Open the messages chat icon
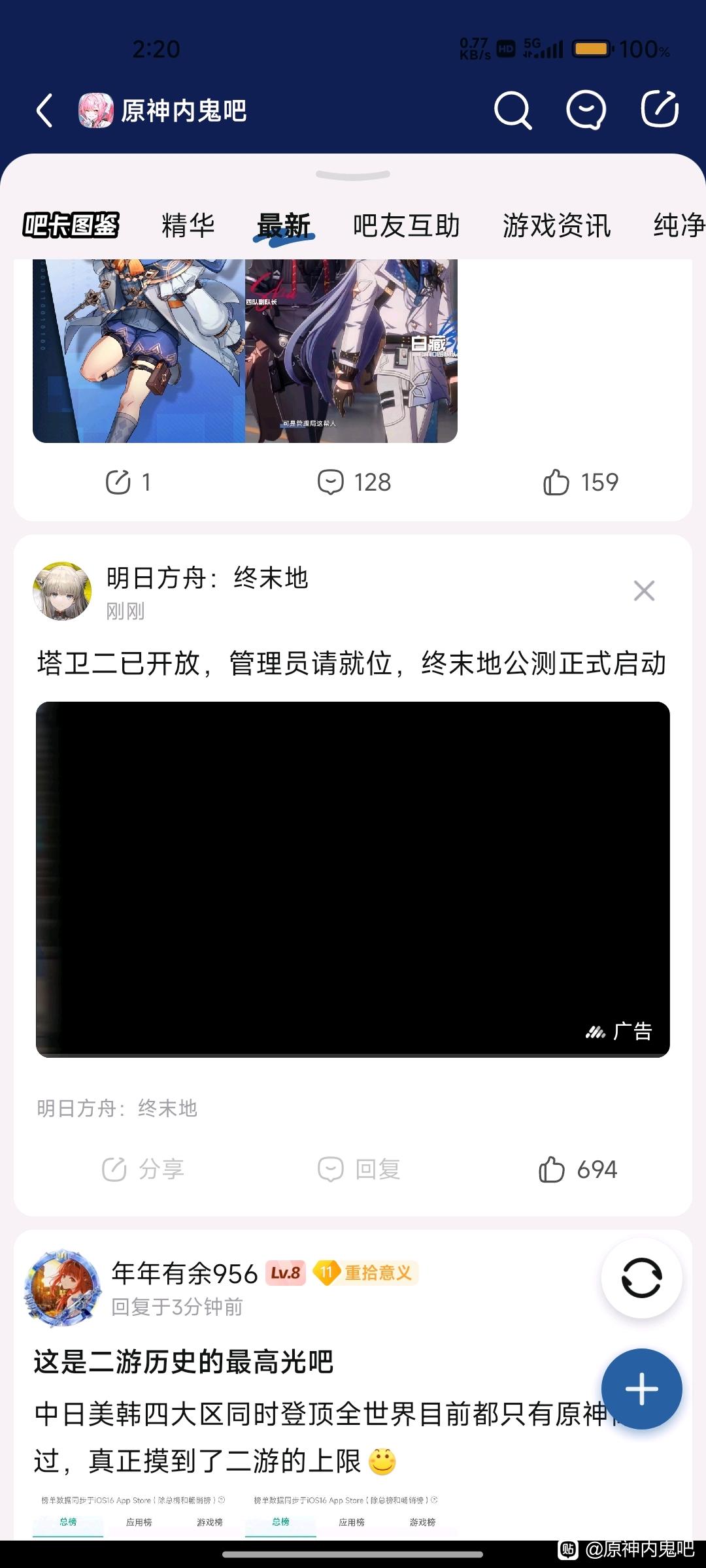Viewport: 706px width, 1568px height. point(585,110)
